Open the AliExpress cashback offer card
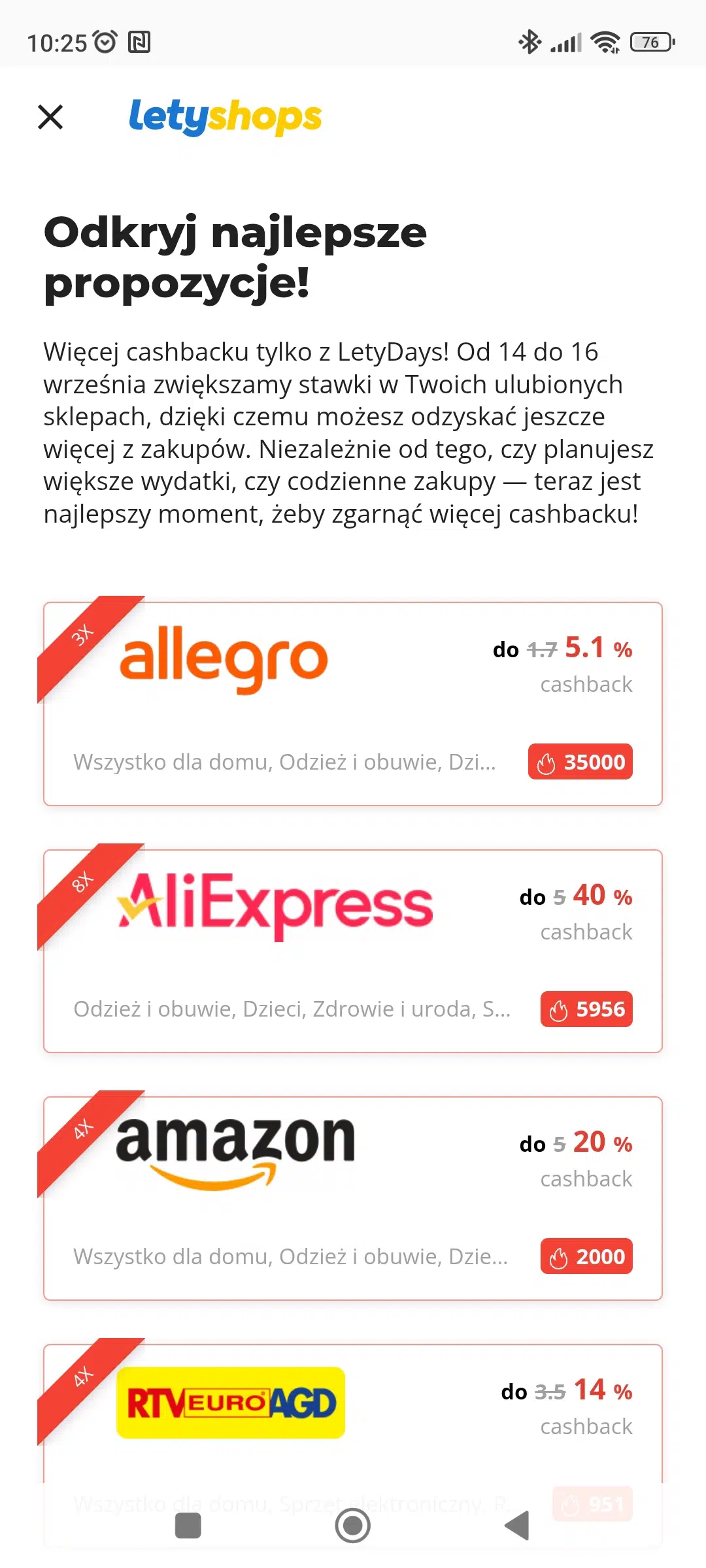The width and height of the screenshot is (706, 1568). [353, 951]
